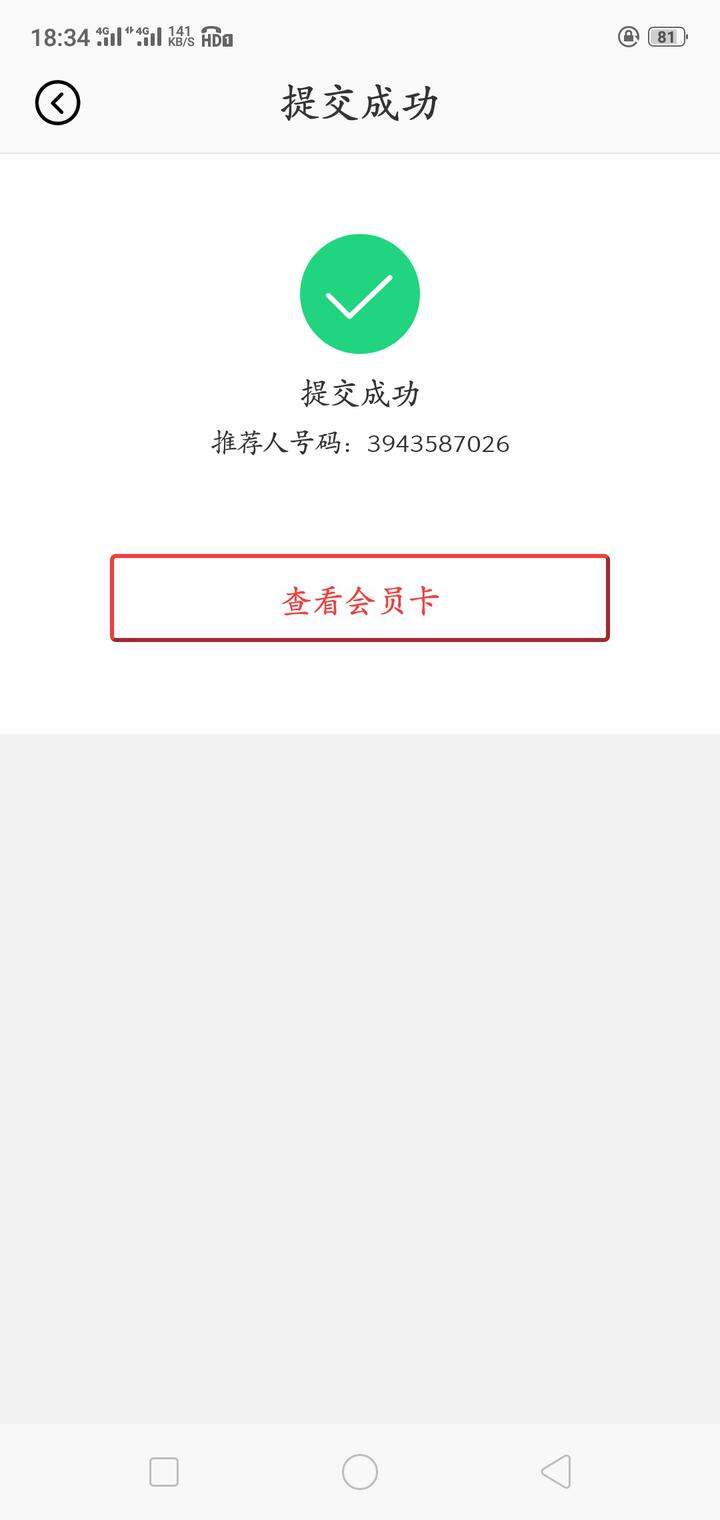
Task: Open recent apps from the navigation bar
Action: (164, 1472)
